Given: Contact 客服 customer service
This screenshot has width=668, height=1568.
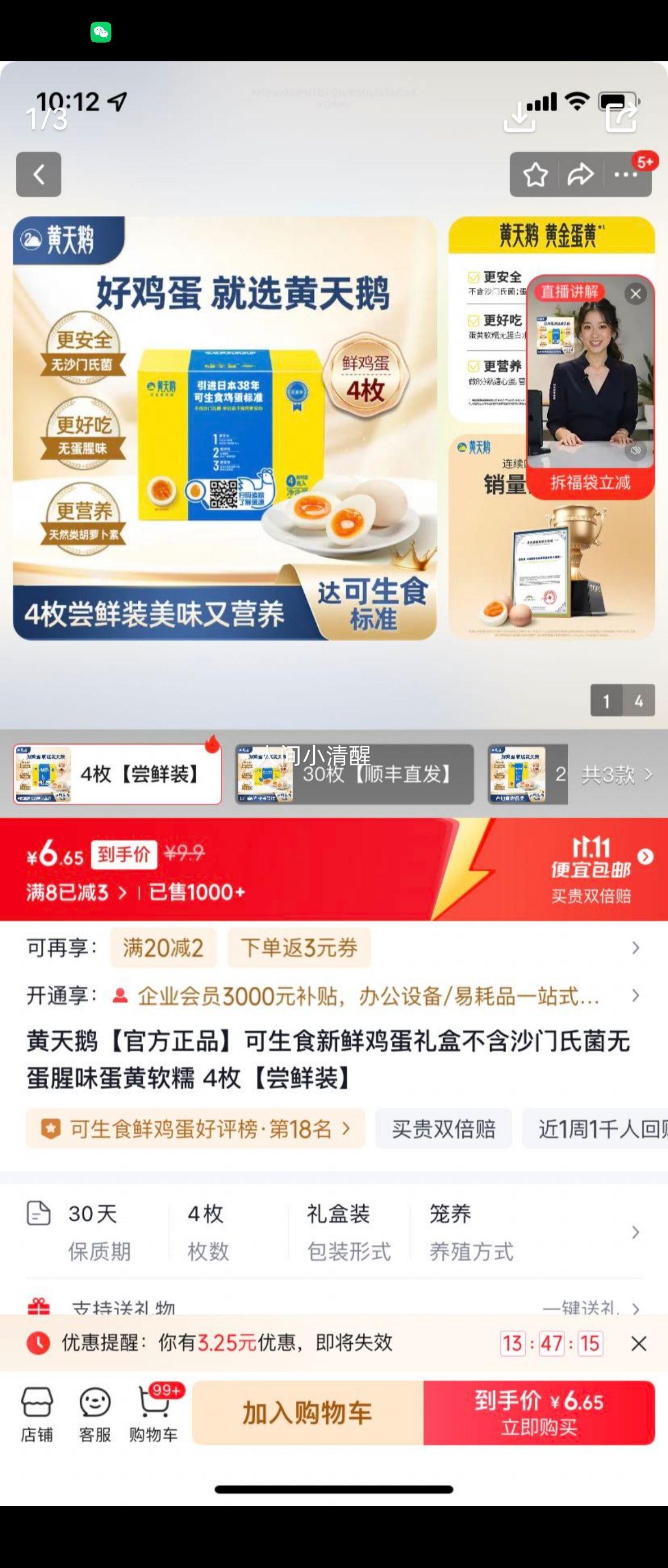Looking at the screenshot, I should click(95, 1414).
